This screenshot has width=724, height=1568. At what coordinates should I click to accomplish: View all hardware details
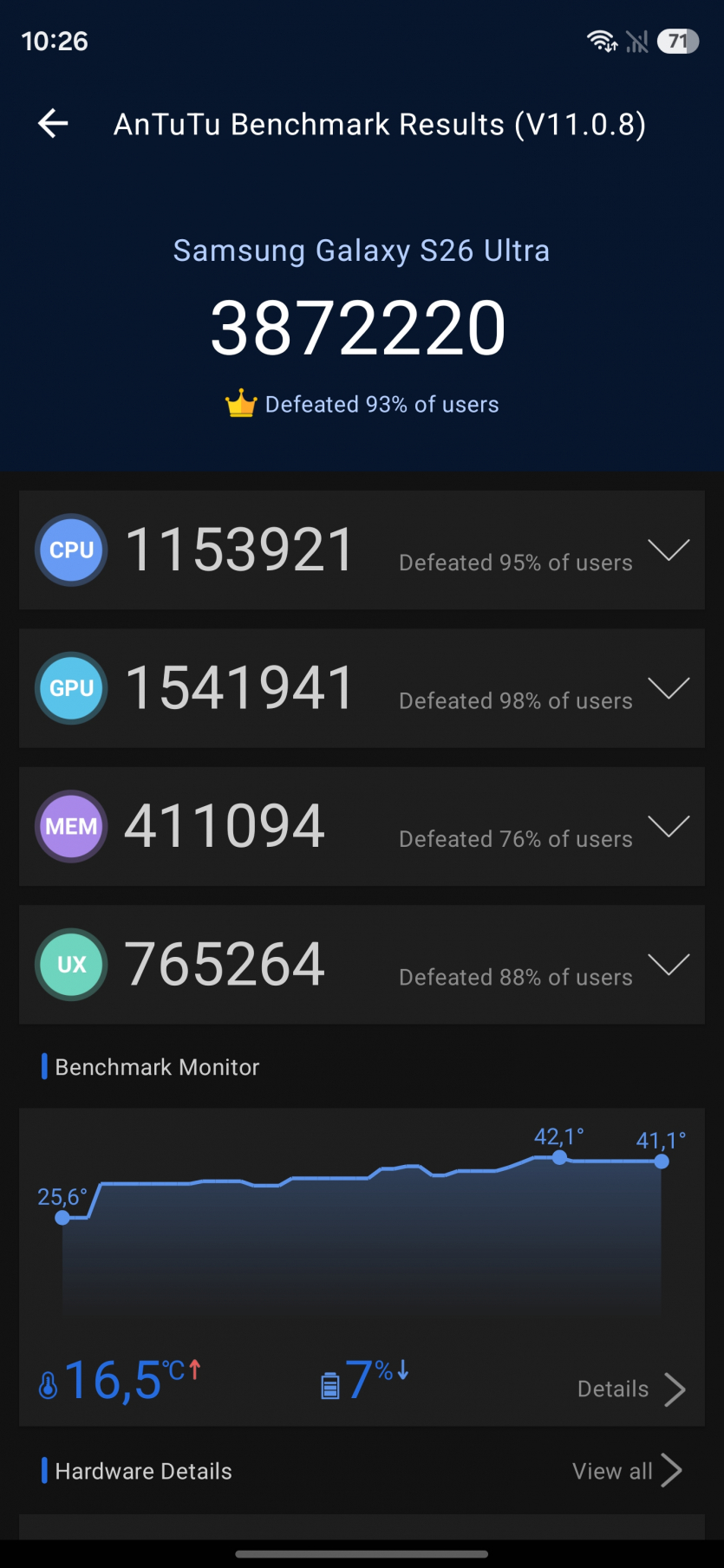tap(627, 1471)
